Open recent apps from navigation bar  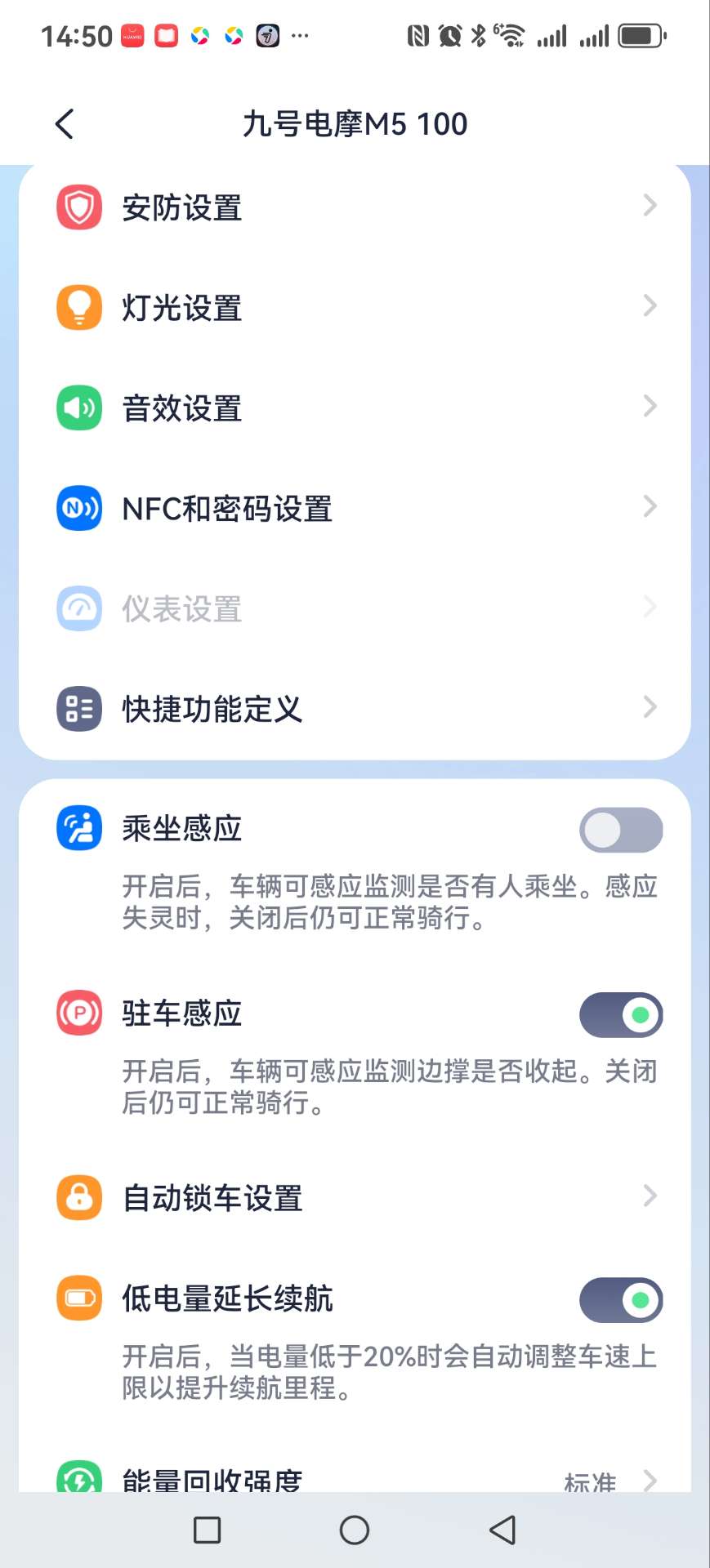(207, 1530)
